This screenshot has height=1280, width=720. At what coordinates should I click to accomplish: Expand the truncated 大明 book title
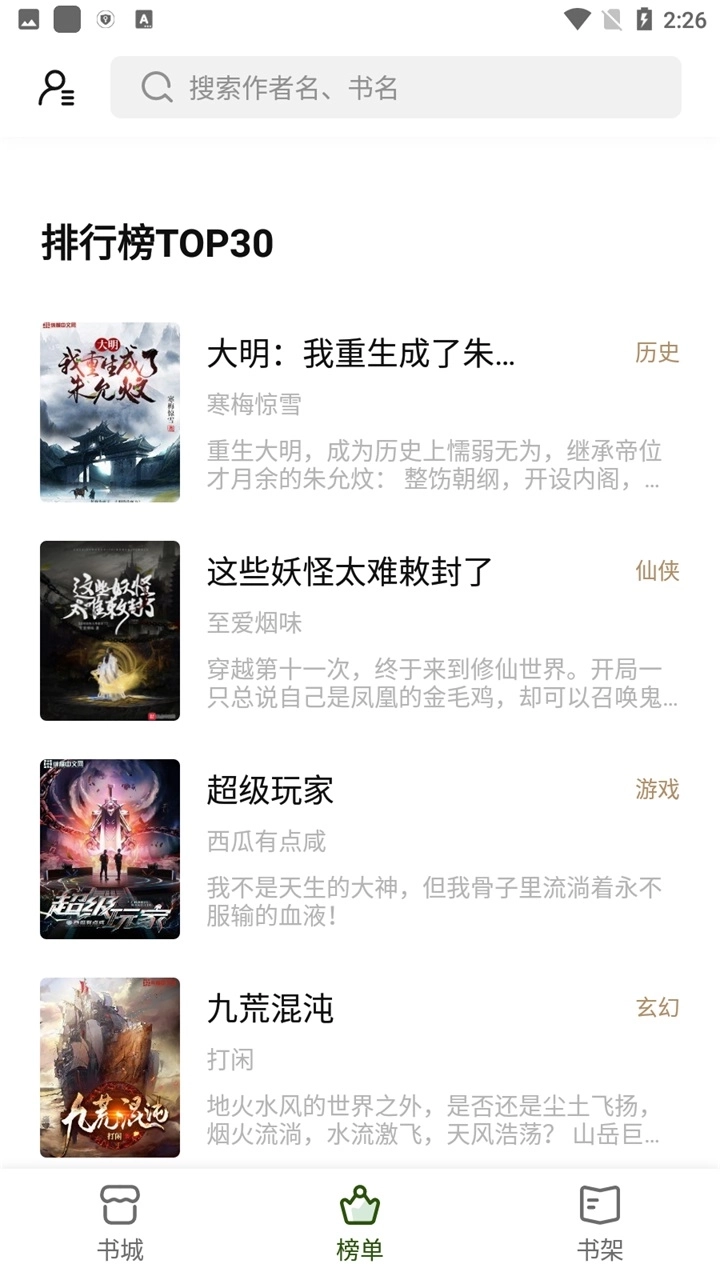point(360,355)
